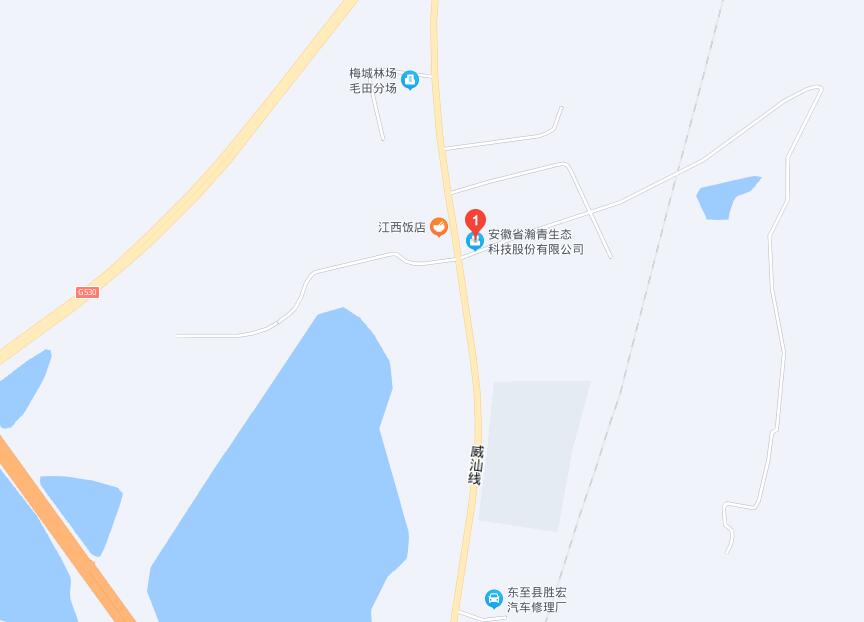
Task: Select the 梅城林场毛田分场 map point
Action: click(409, 80)
